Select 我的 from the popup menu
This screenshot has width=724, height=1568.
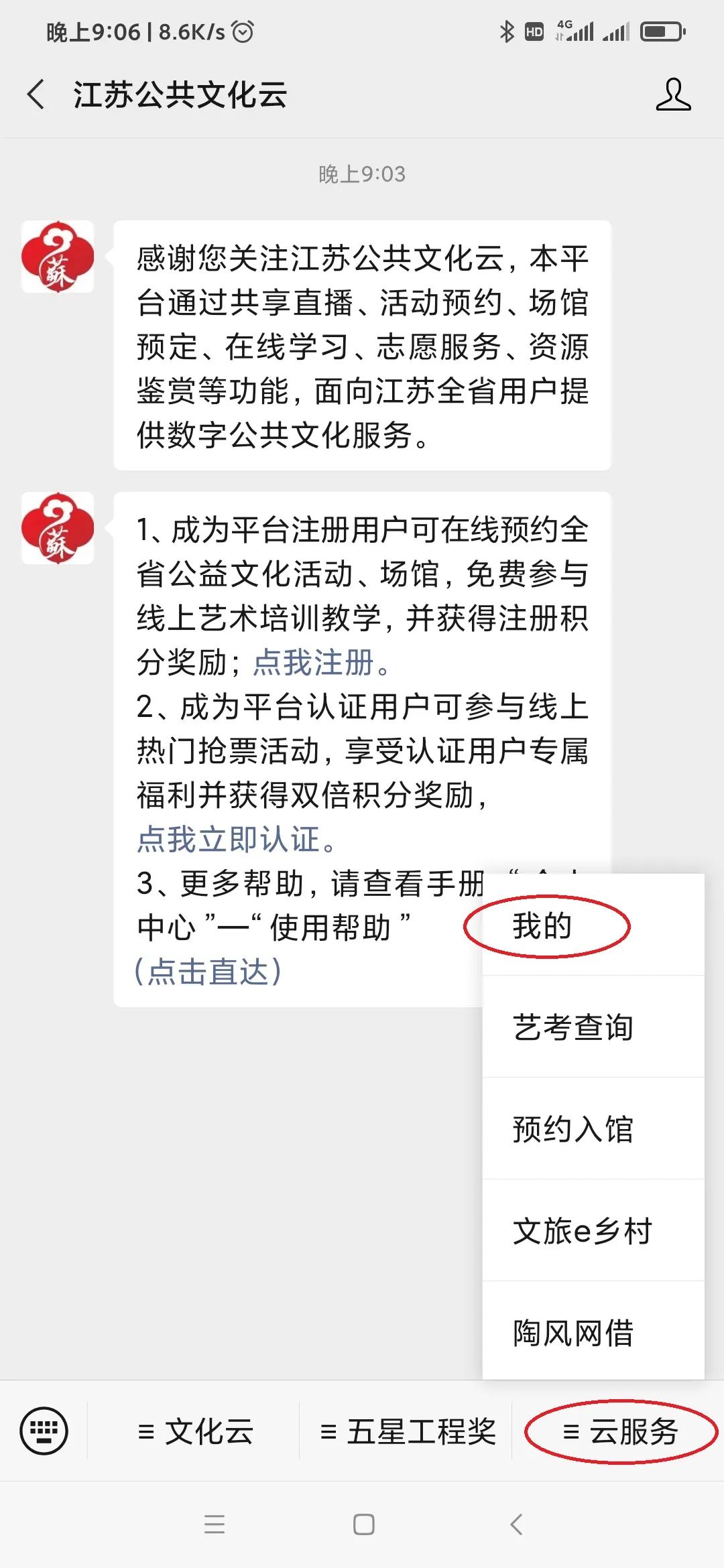(x=543, y=926)
